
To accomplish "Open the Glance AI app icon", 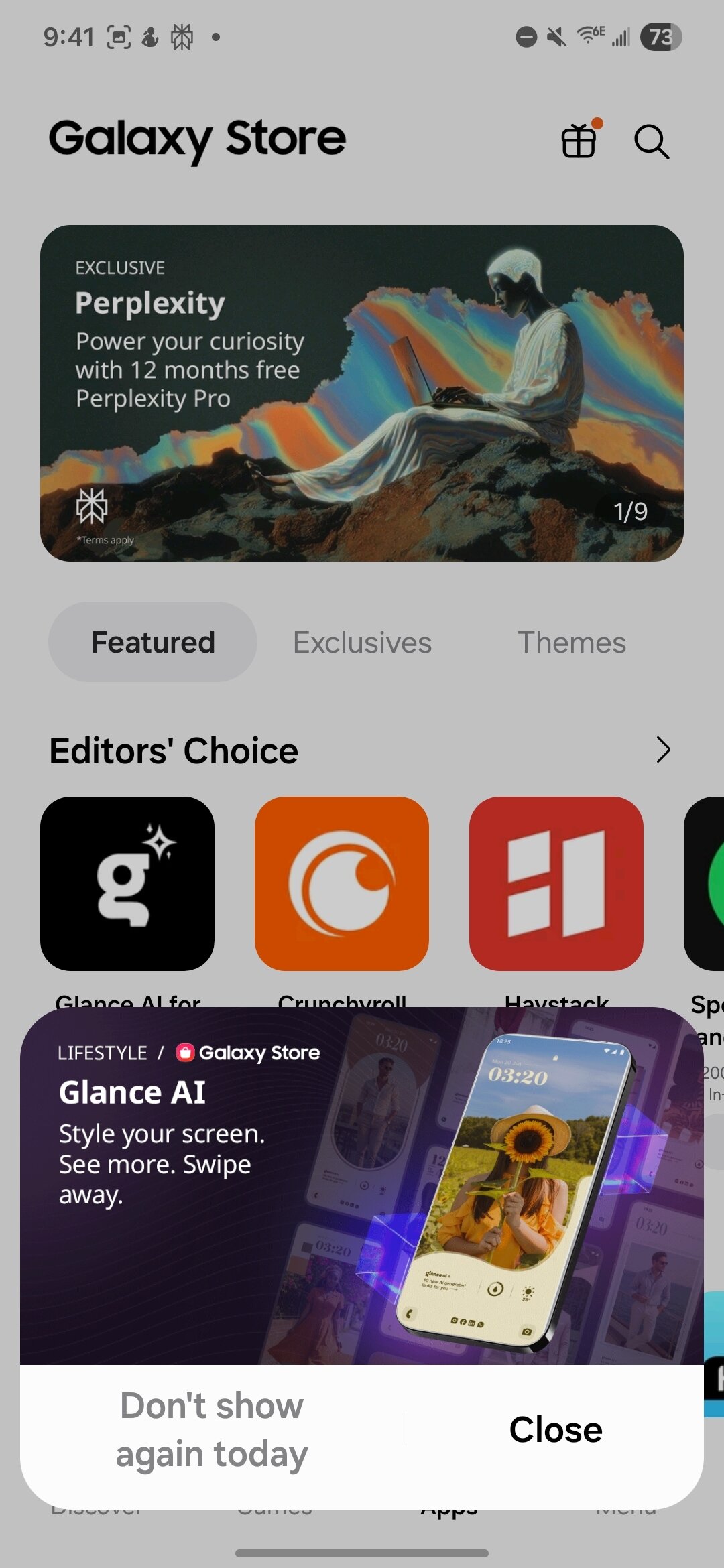I will click(x=127, y=883).
